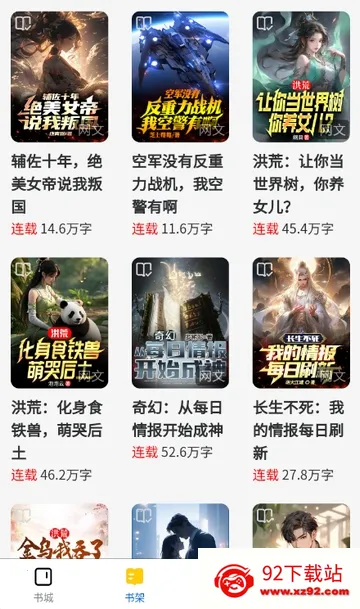Open 空军没有反重力战机，我空警有啊
Viewport: 360px width, 609px height.
click(x=180, y=77)
